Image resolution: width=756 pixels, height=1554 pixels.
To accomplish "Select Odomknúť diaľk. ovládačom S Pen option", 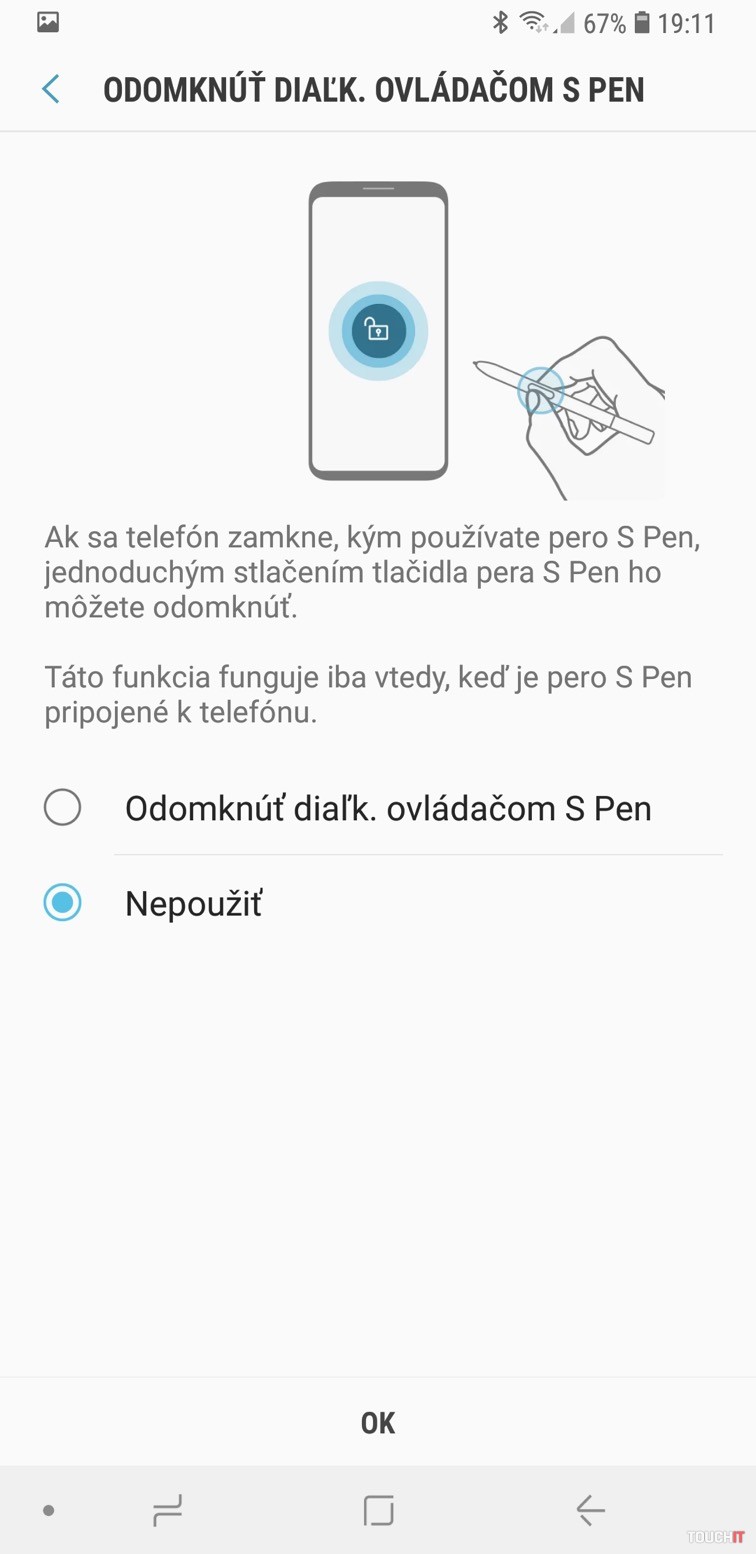I will pos(62,807).
